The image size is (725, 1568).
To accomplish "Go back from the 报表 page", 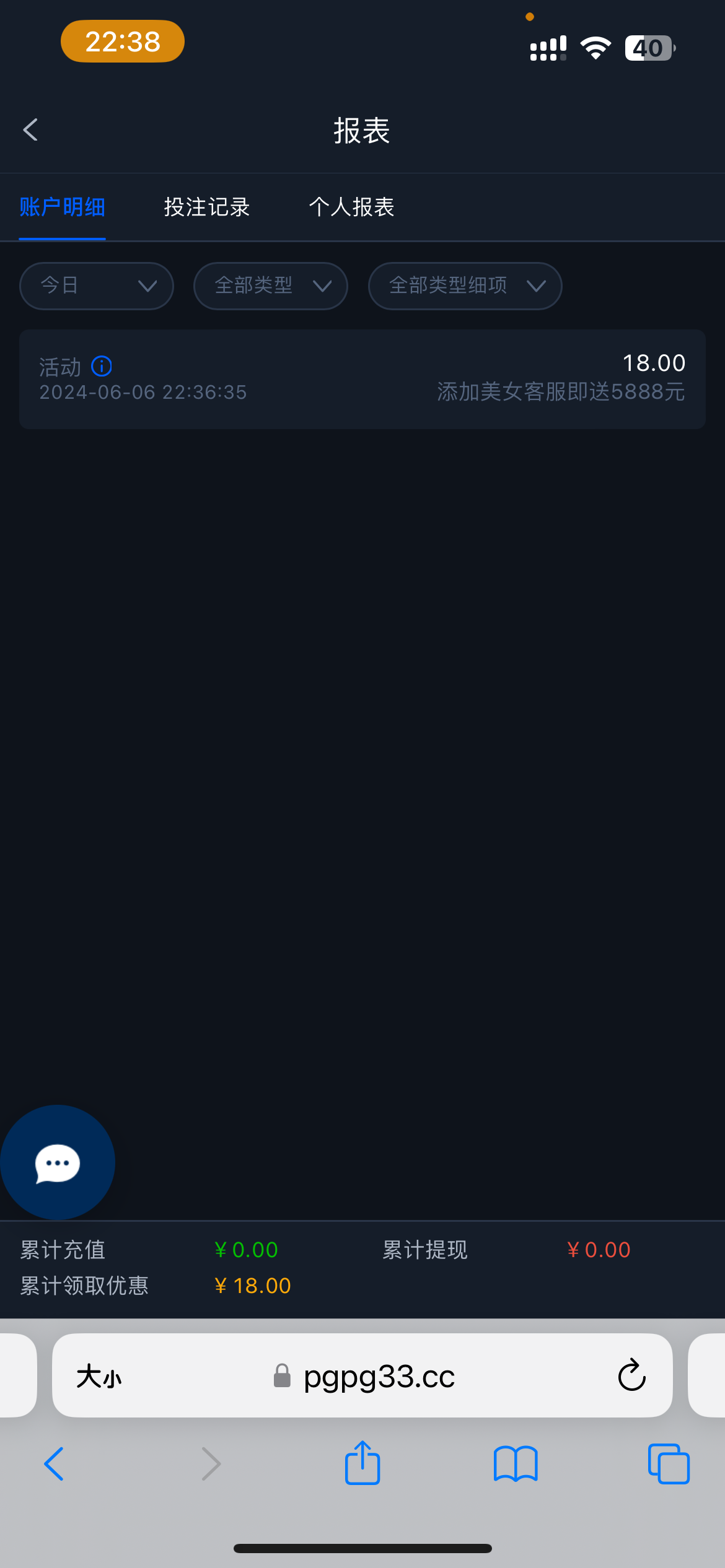I will pos(30,130).
